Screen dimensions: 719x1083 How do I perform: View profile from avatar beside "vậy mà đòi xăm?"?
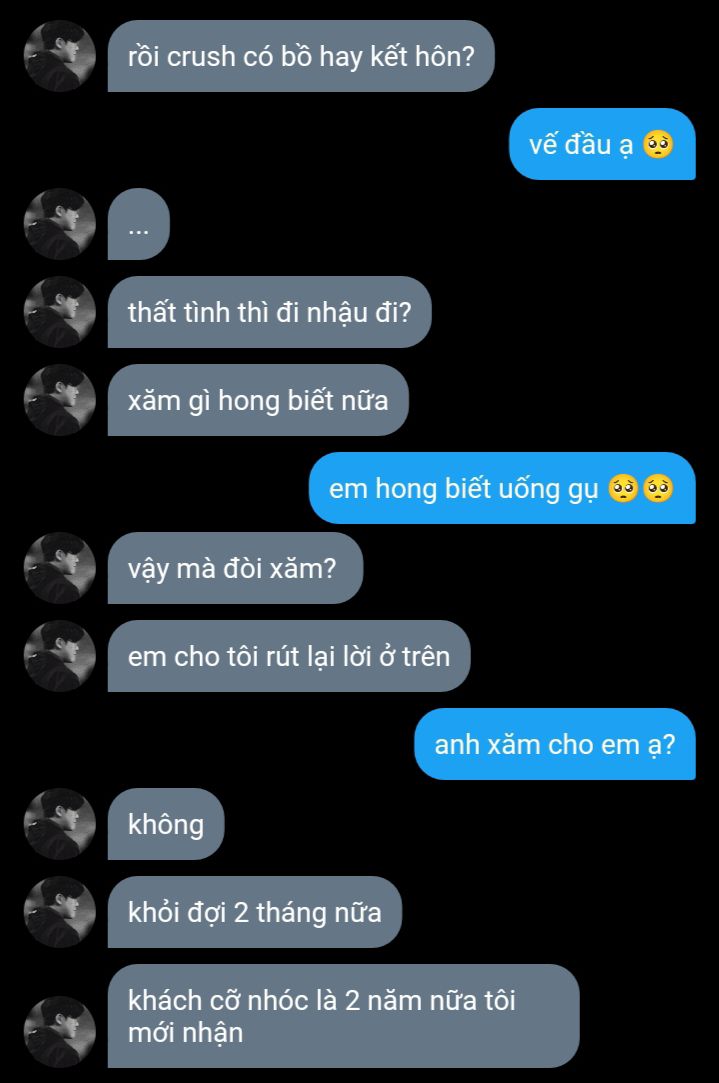[60, 568]
